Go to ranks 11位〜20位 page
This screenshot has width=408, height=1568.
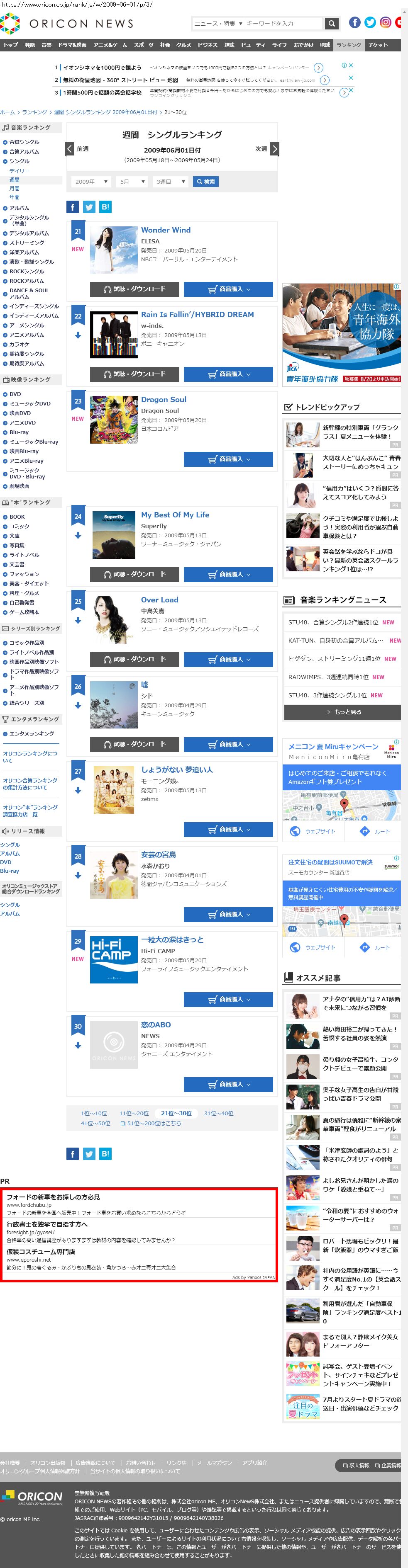pyautogui.click(x=134, y=1113)
